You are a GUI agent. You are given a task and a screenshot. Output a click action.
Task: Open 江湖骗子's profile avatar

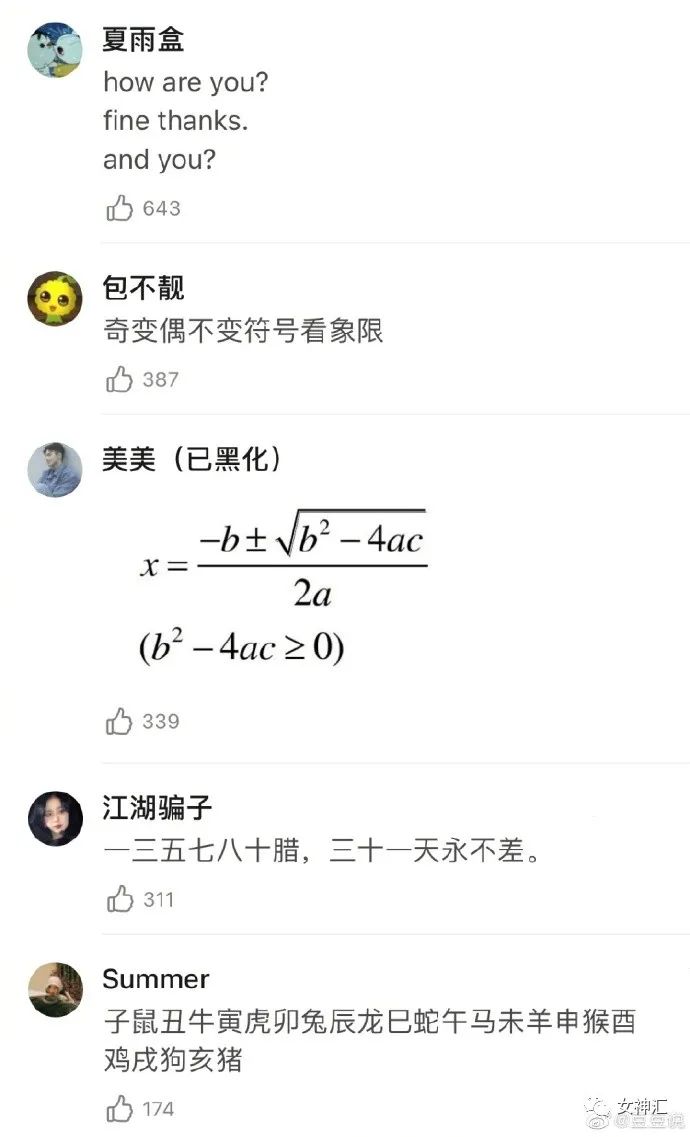[x=55, y=818]
